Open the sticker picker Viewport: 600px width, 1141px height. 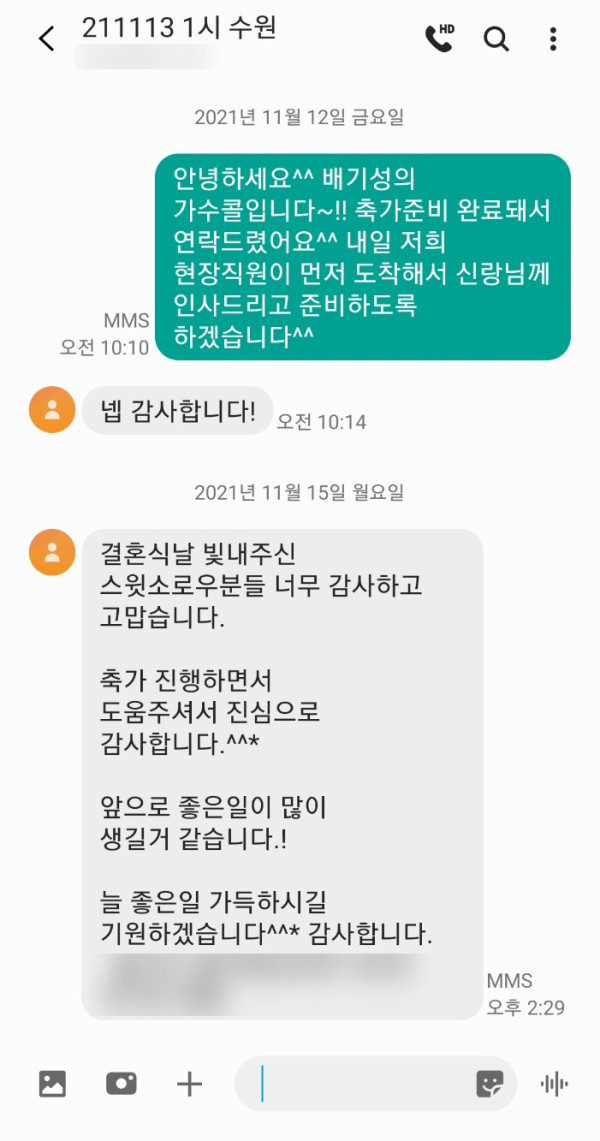coord(490,1083)
